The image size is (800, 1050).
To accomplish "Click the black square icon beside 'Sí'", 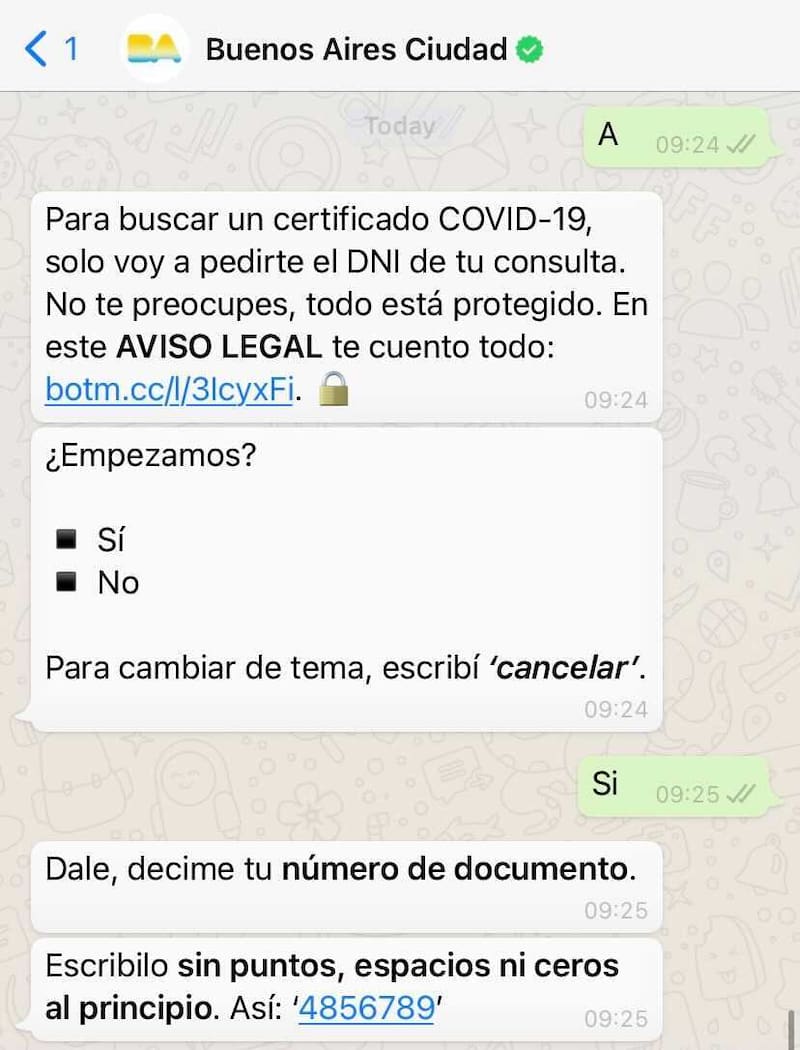I will point(66,538).
